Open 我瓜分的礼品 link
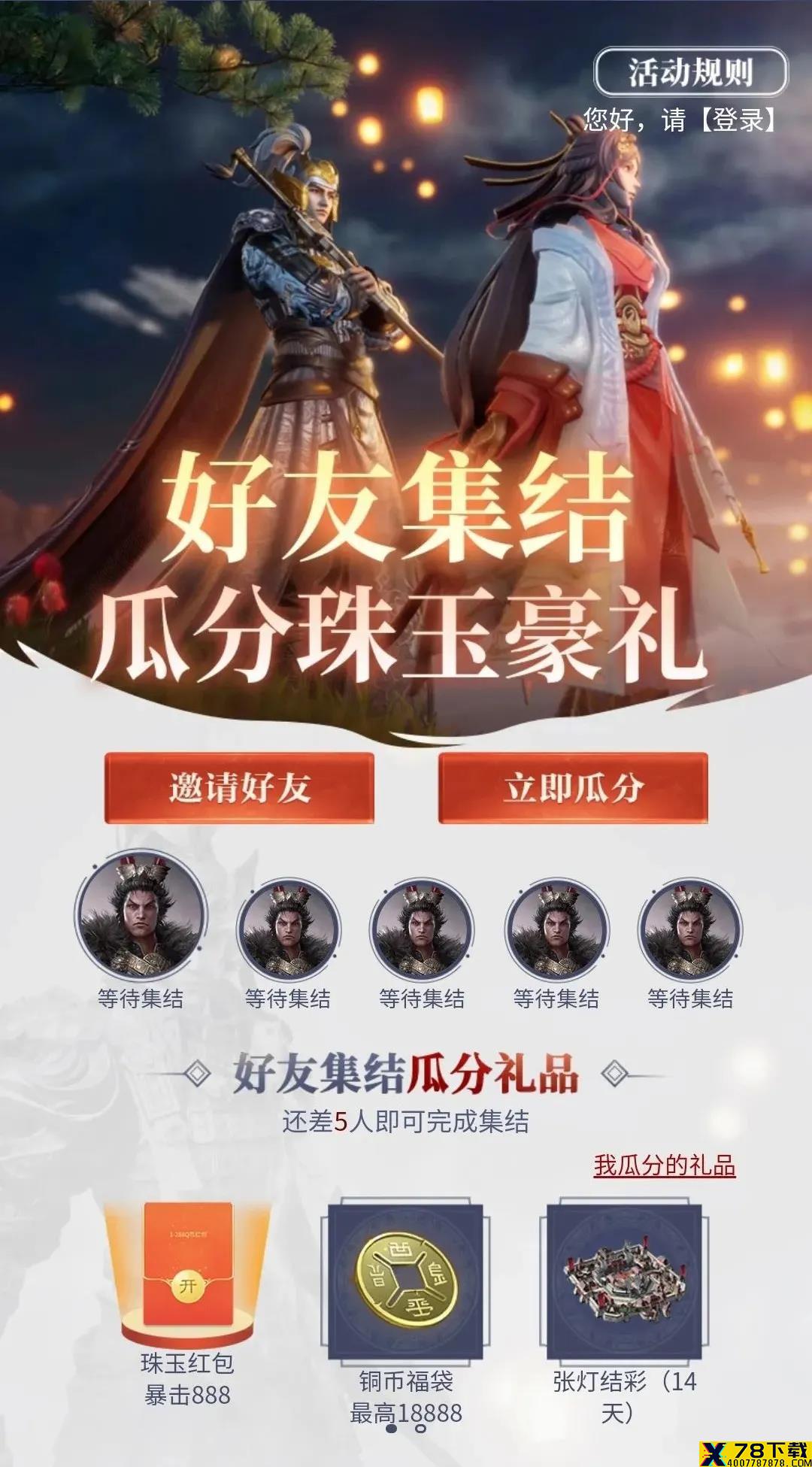The image size is (812, 1467). click(x=664, y=1165)
